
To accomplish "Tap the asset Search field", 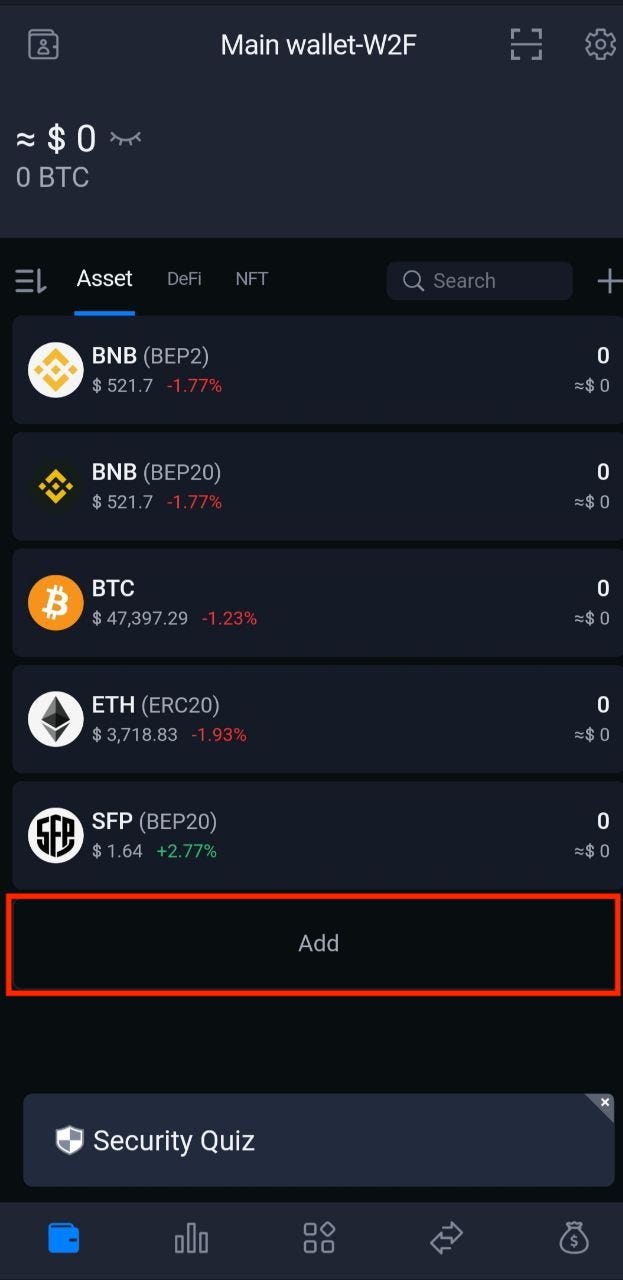I will (480, 281).
